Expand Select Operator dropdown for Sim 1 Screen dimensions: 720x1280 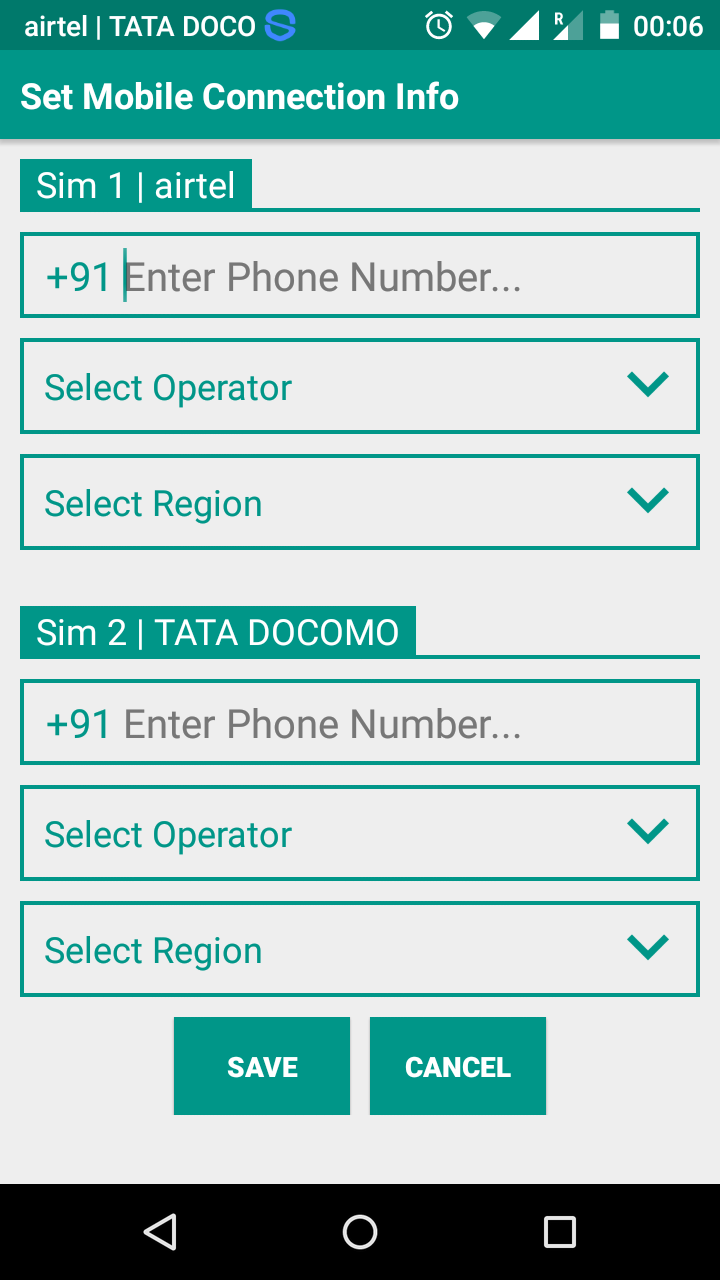point(360,387)
